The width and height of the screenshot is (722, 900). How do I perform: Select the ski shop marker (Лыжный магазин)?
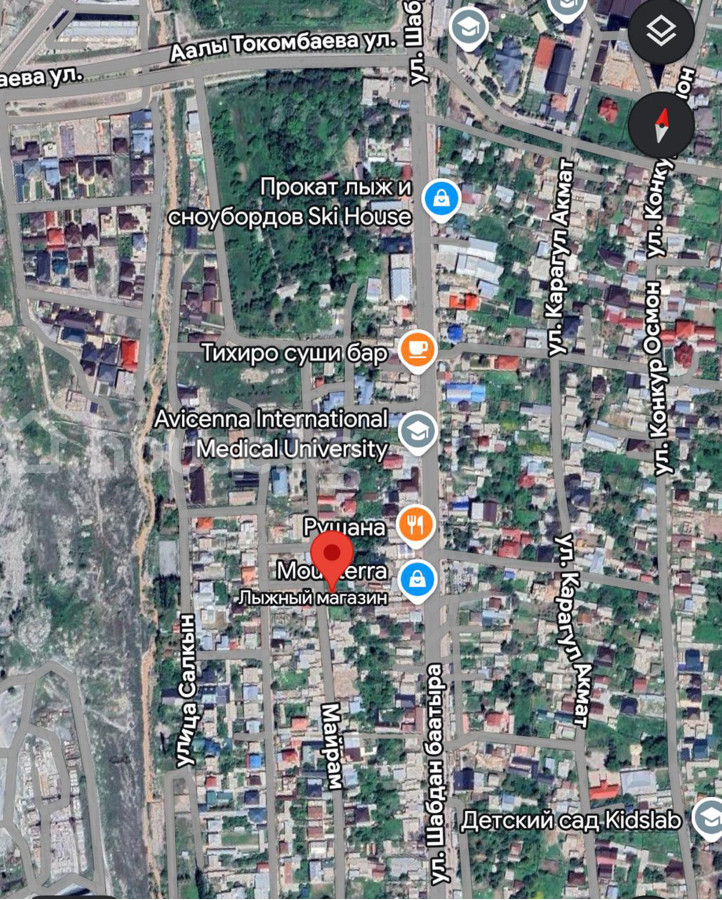416,578
